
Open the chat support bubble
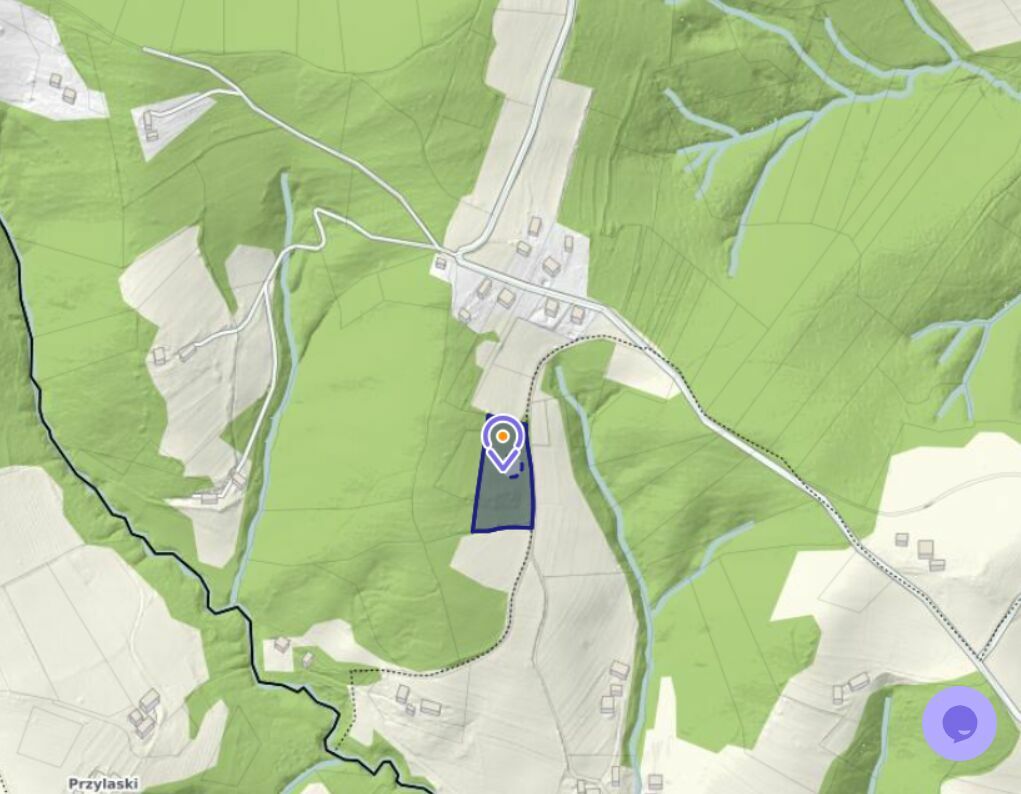pyautogui.click(x=959, y=723)
